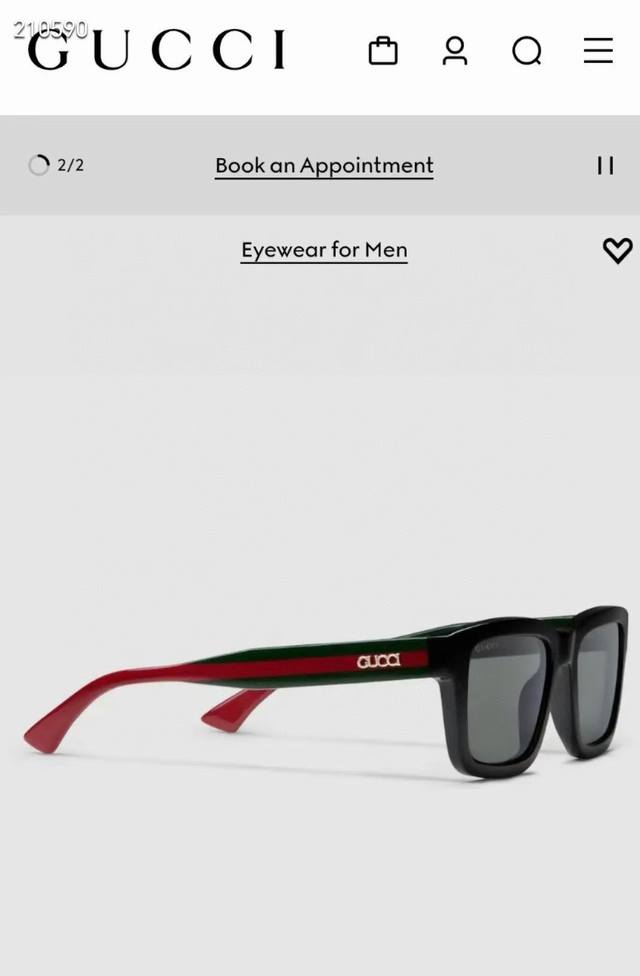Image resolution: width=640 pixels, height=976 pixels.
Task: Pause the rotating announcement banner
Action: coord(605,166)
